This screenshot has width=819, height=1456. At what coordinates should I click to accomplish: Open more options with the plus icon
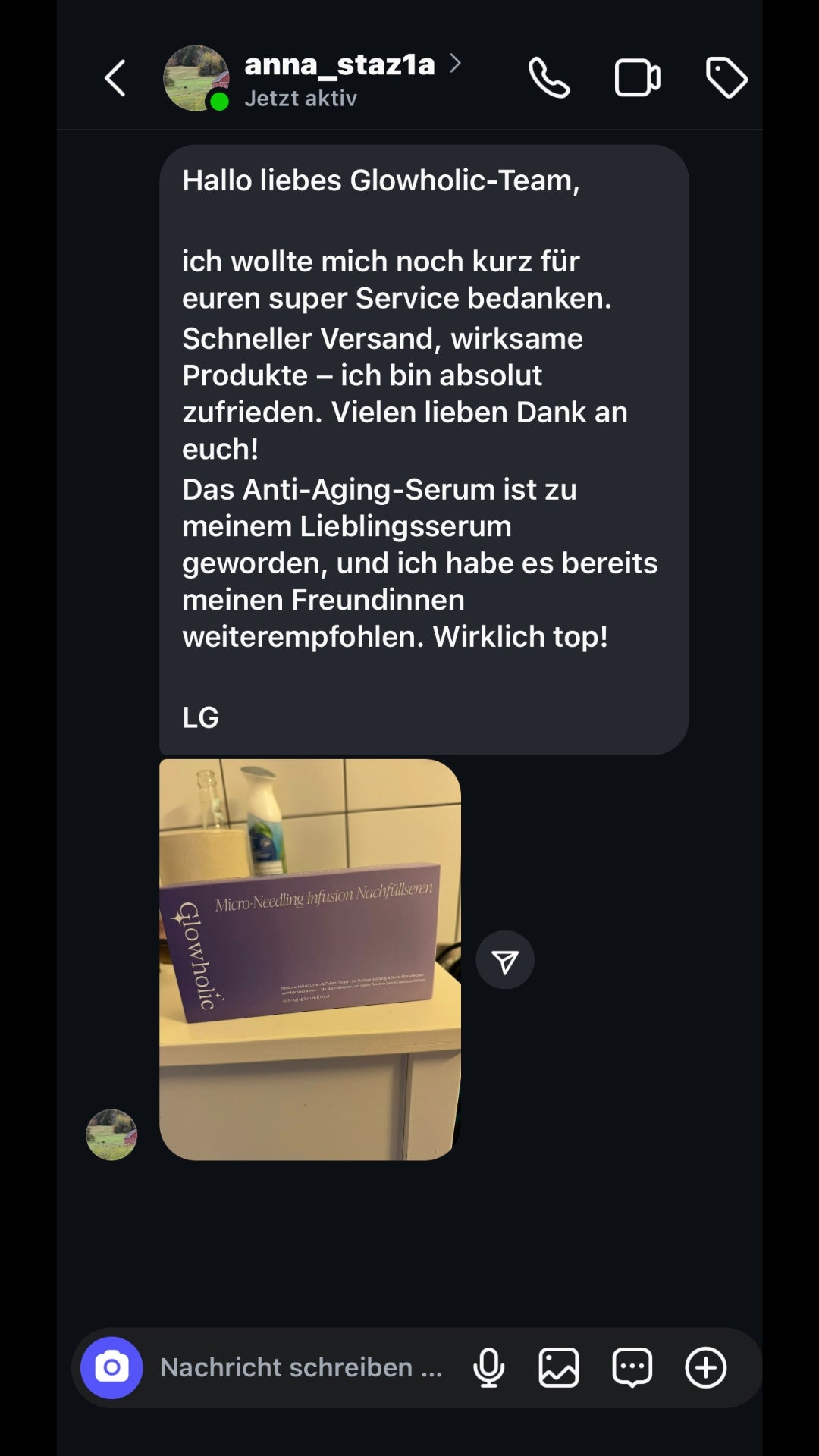click(706, 1368)
